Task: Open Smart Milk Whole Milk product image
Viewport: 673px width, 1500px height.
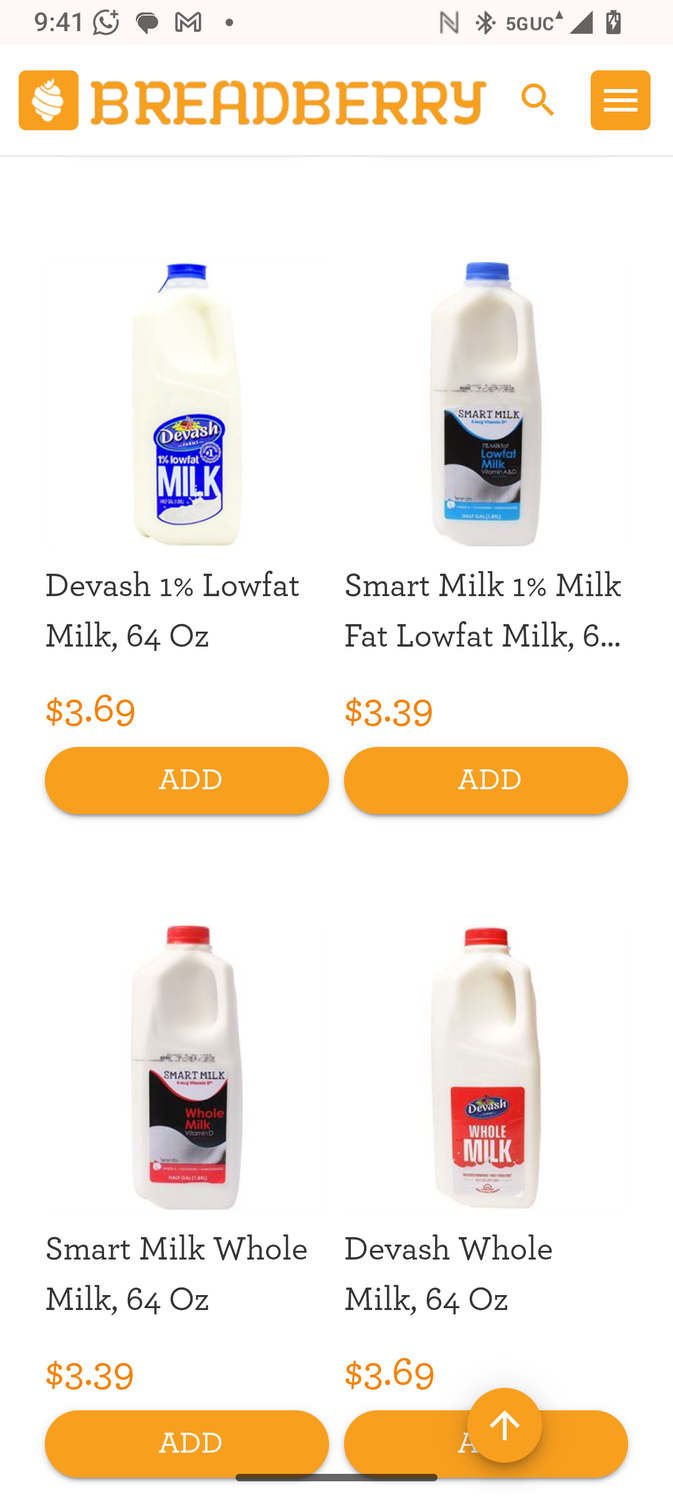Action: click(187, 1067)
